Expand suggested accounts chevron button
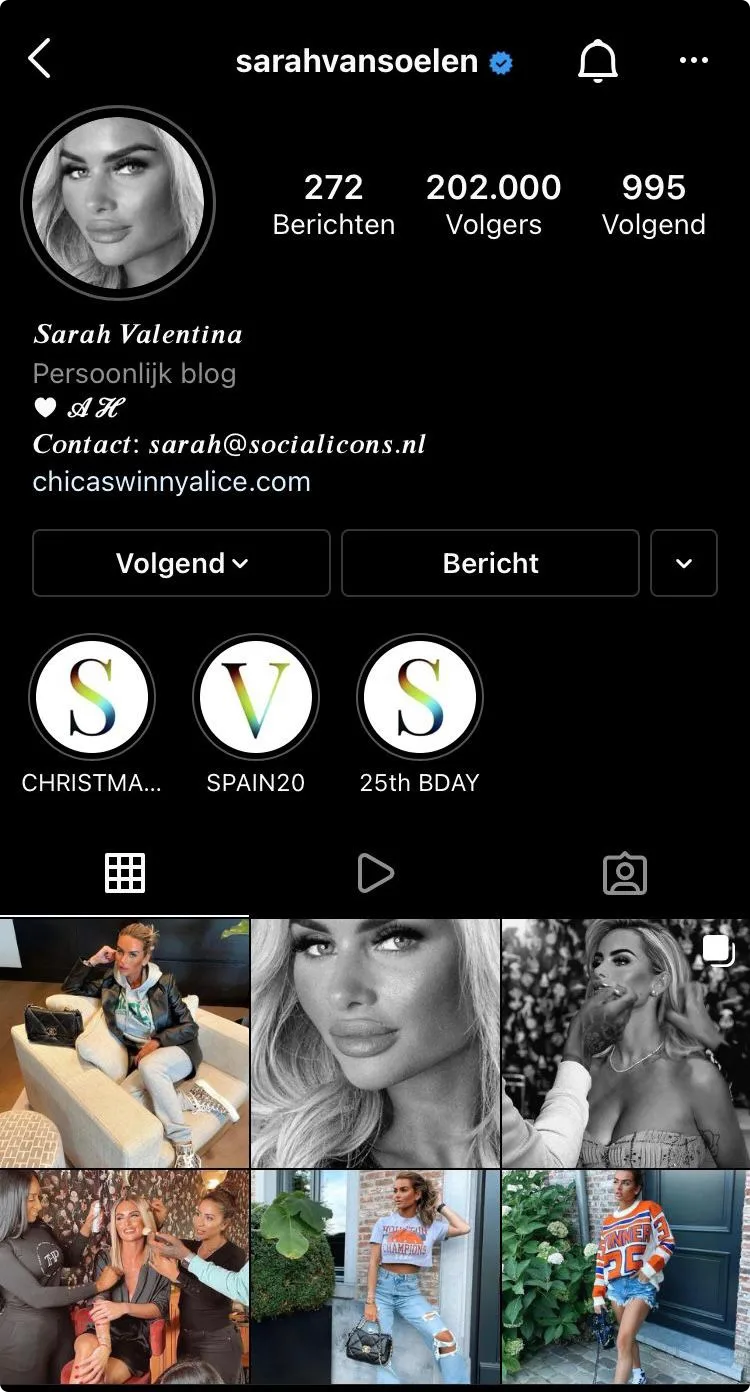Image resolution: width=750 pixels, height=1392 pixels. click(684, 563)
